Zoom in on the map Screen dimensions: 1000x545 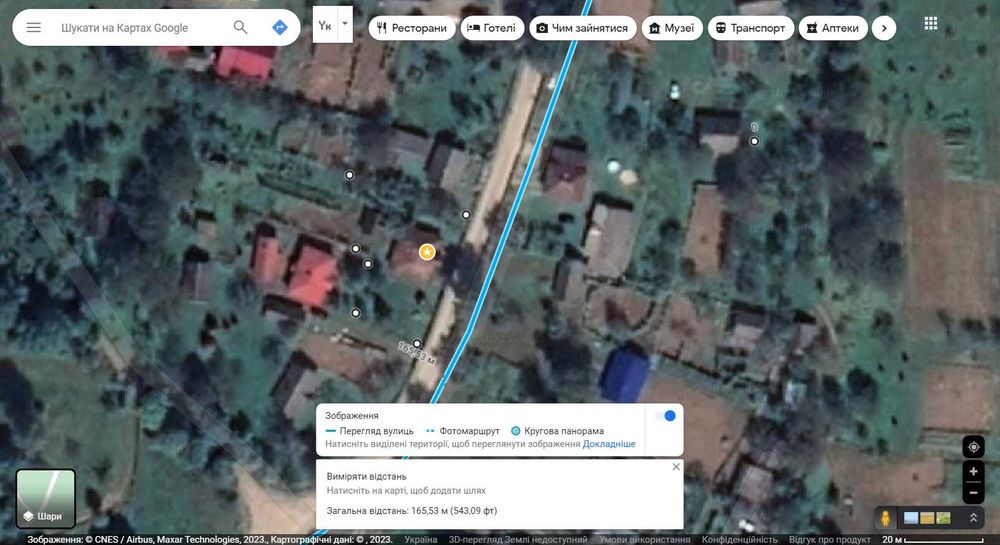[x=973, y=471]
